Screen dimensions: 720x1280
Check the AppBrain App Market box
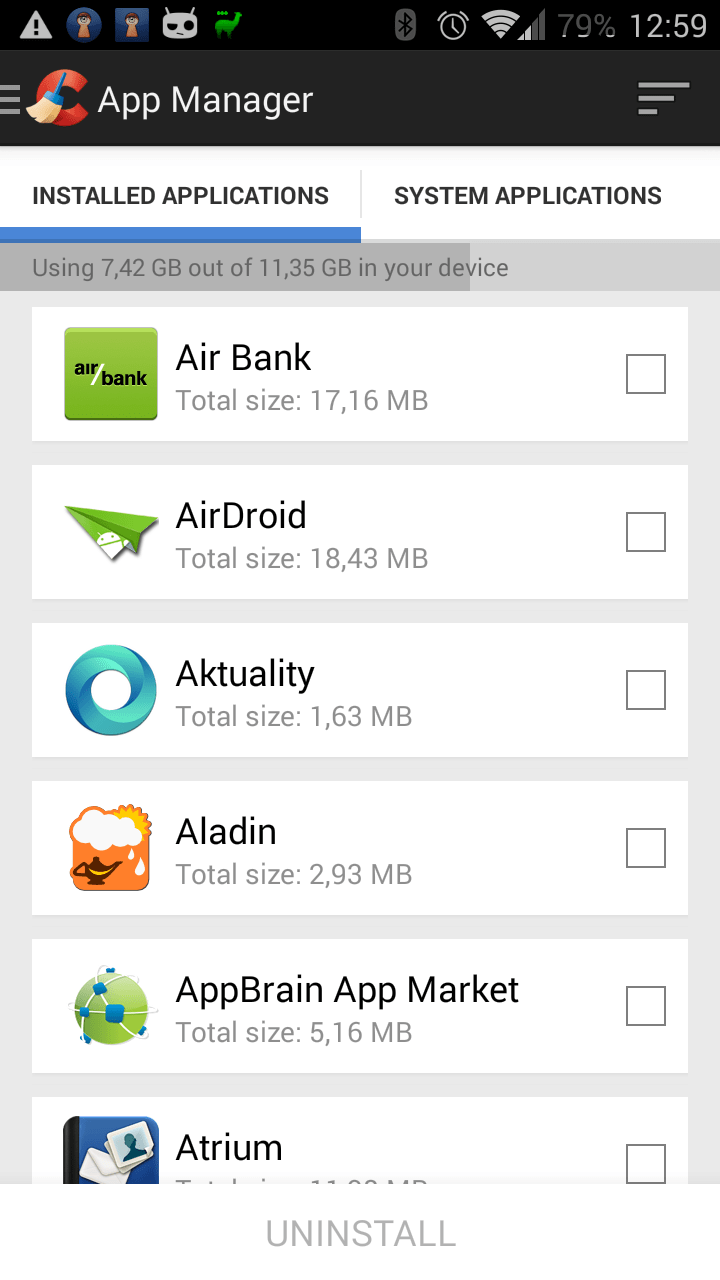[x=646, y=1006]
